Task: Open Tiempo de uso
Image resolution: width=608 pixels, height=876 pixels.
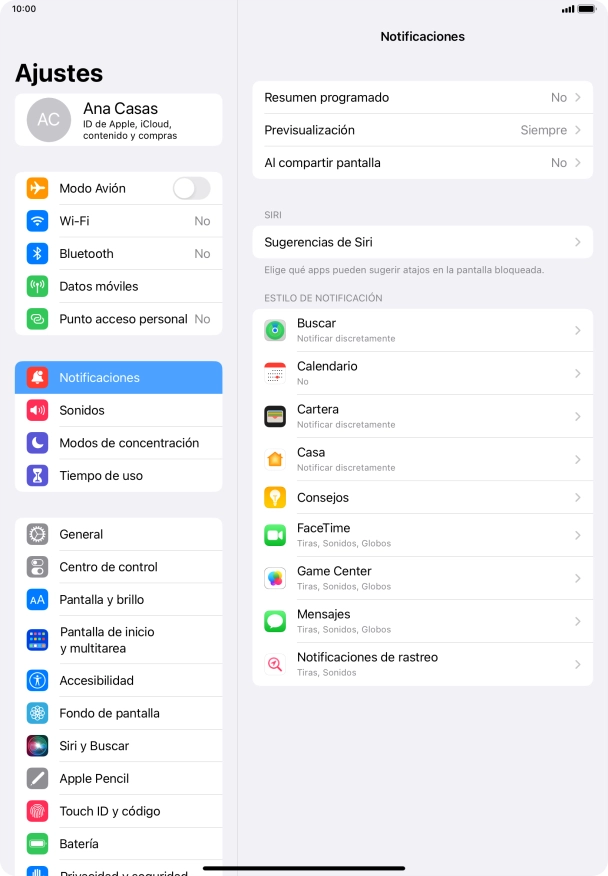Action: (118, 476)
